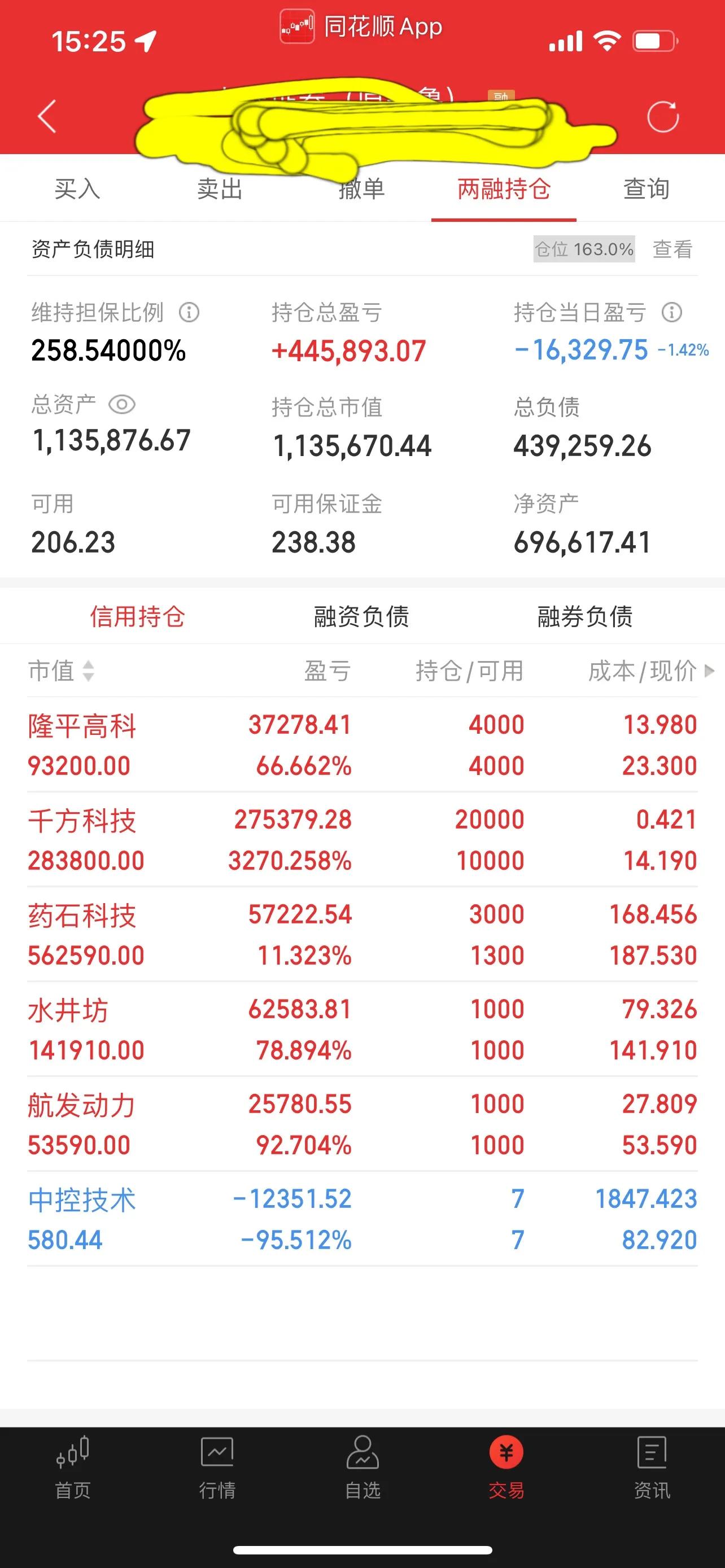Tap the info icon beside 维持担保比例
The width and height of the screenshot is (725, 1568).
[189, 313]
